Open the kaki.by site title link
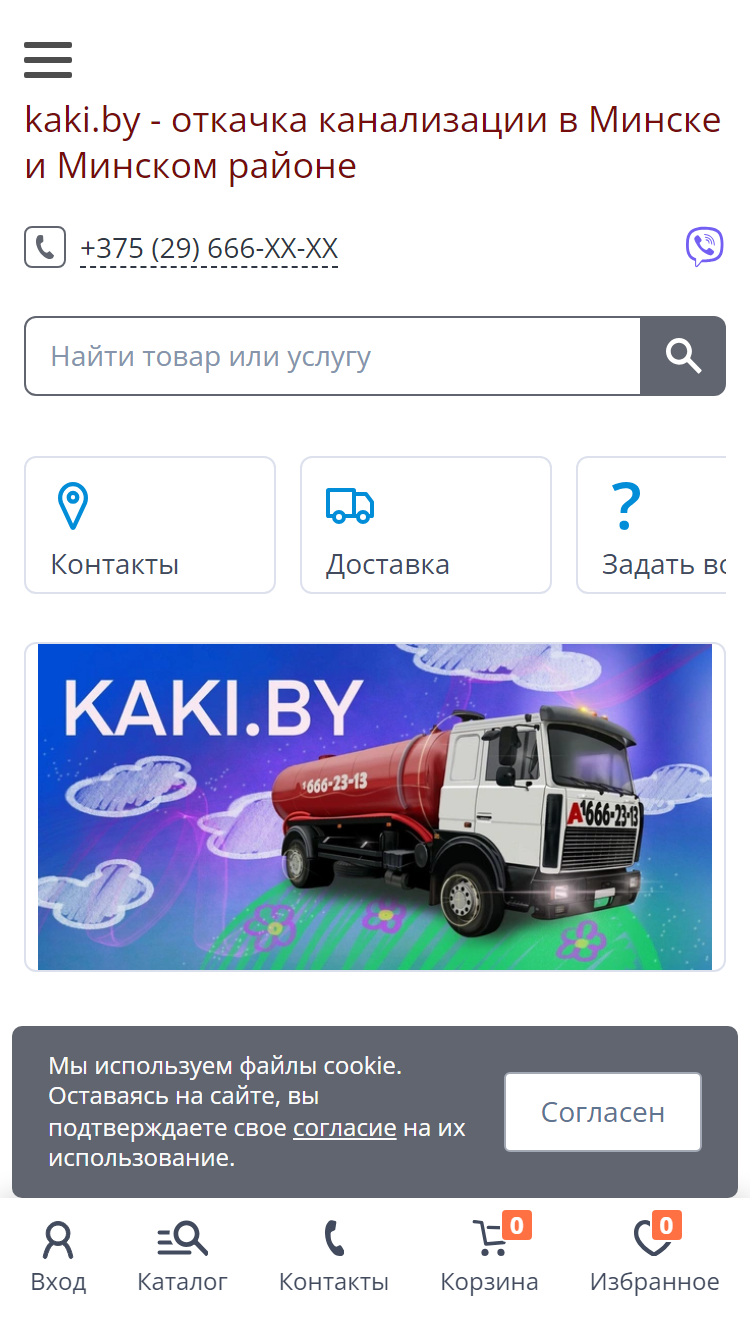Viewport: 750px width, 1334px height. [x=373, y=142]
